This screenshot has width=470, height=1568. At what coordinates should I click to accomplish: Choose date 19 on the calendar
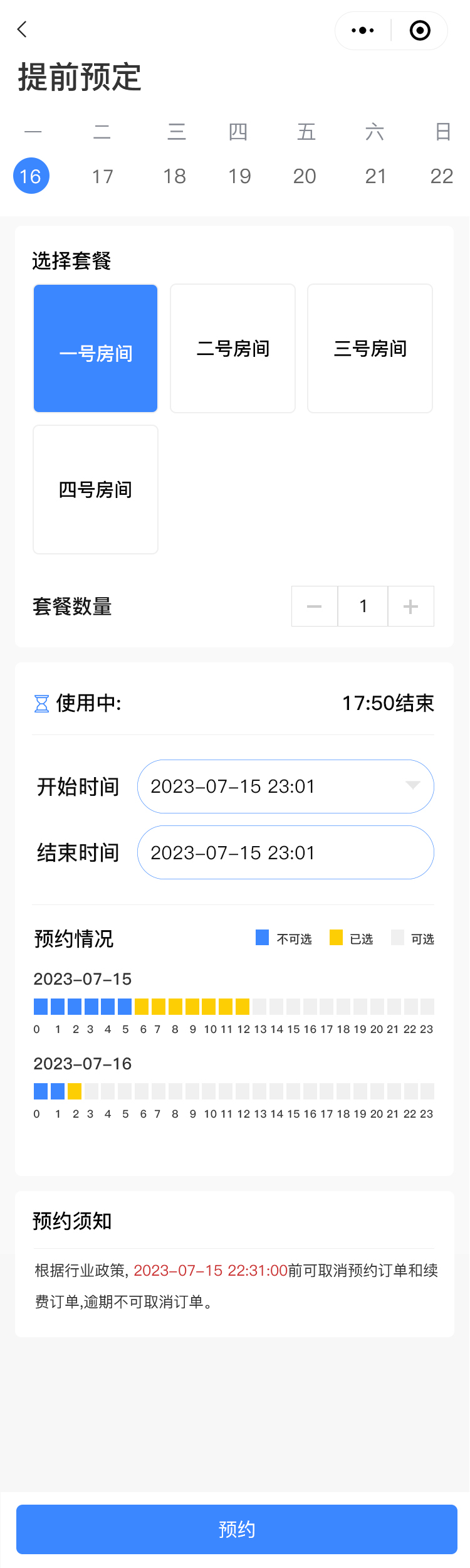click(239, 176)
